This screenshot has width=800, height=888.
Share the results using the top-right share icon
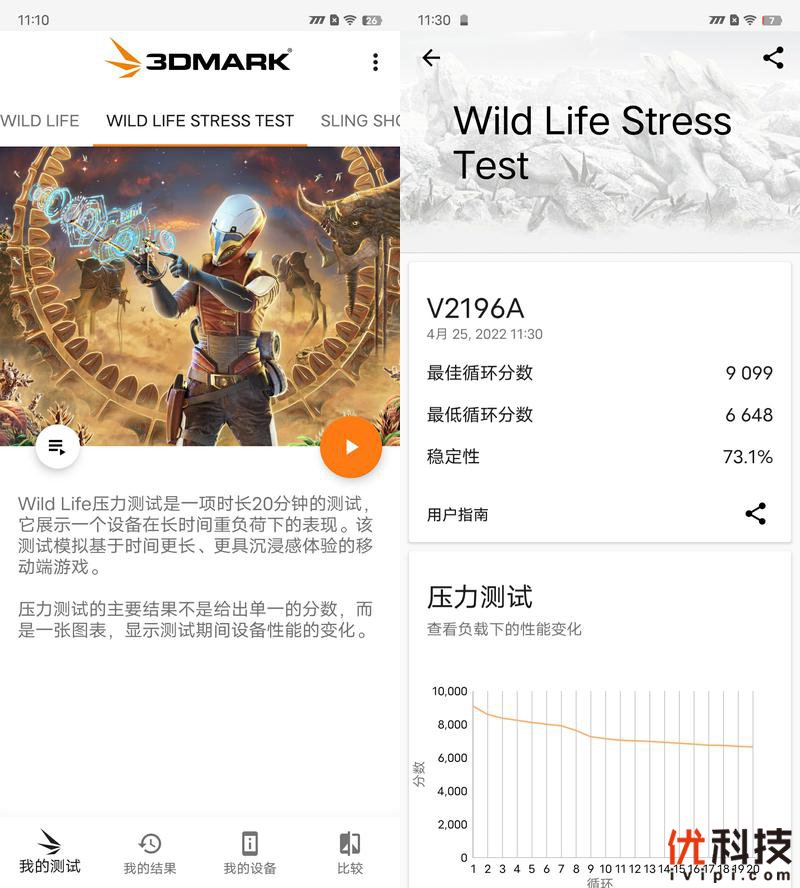click(773, 58)
